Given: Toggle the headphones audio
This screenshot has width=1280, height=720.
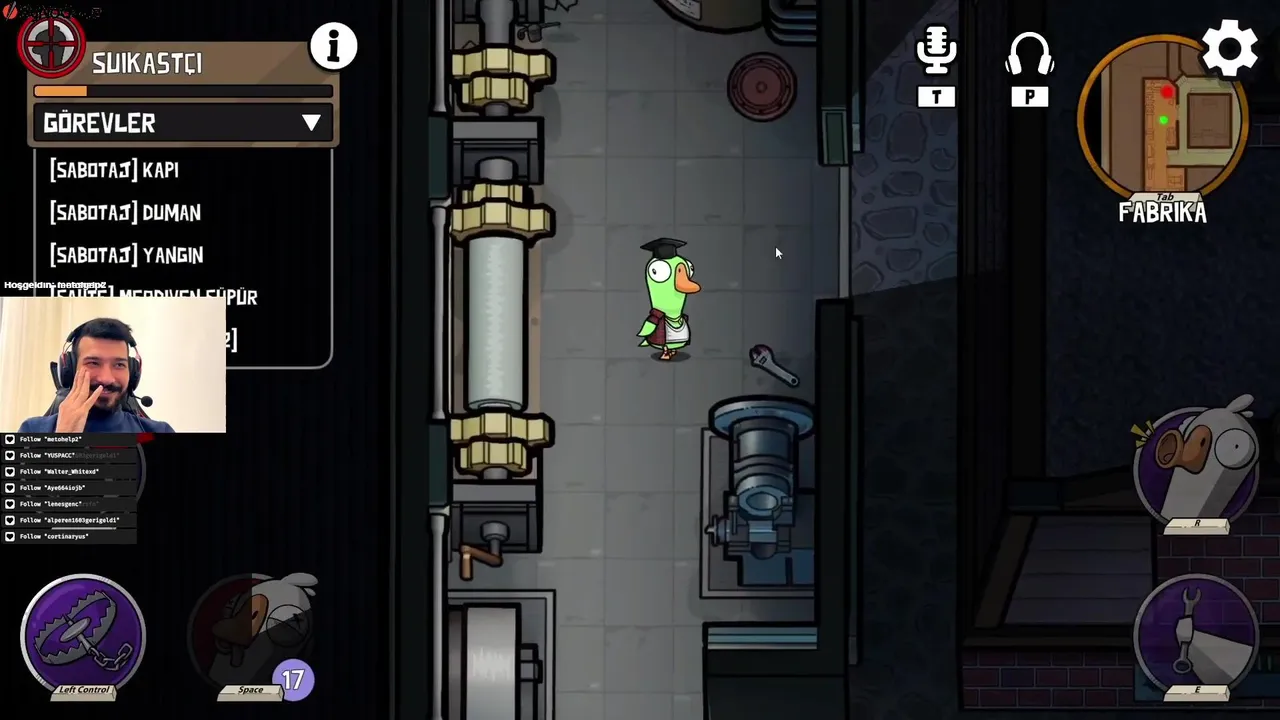Looking at the screenshot, I should [1029, 55].
